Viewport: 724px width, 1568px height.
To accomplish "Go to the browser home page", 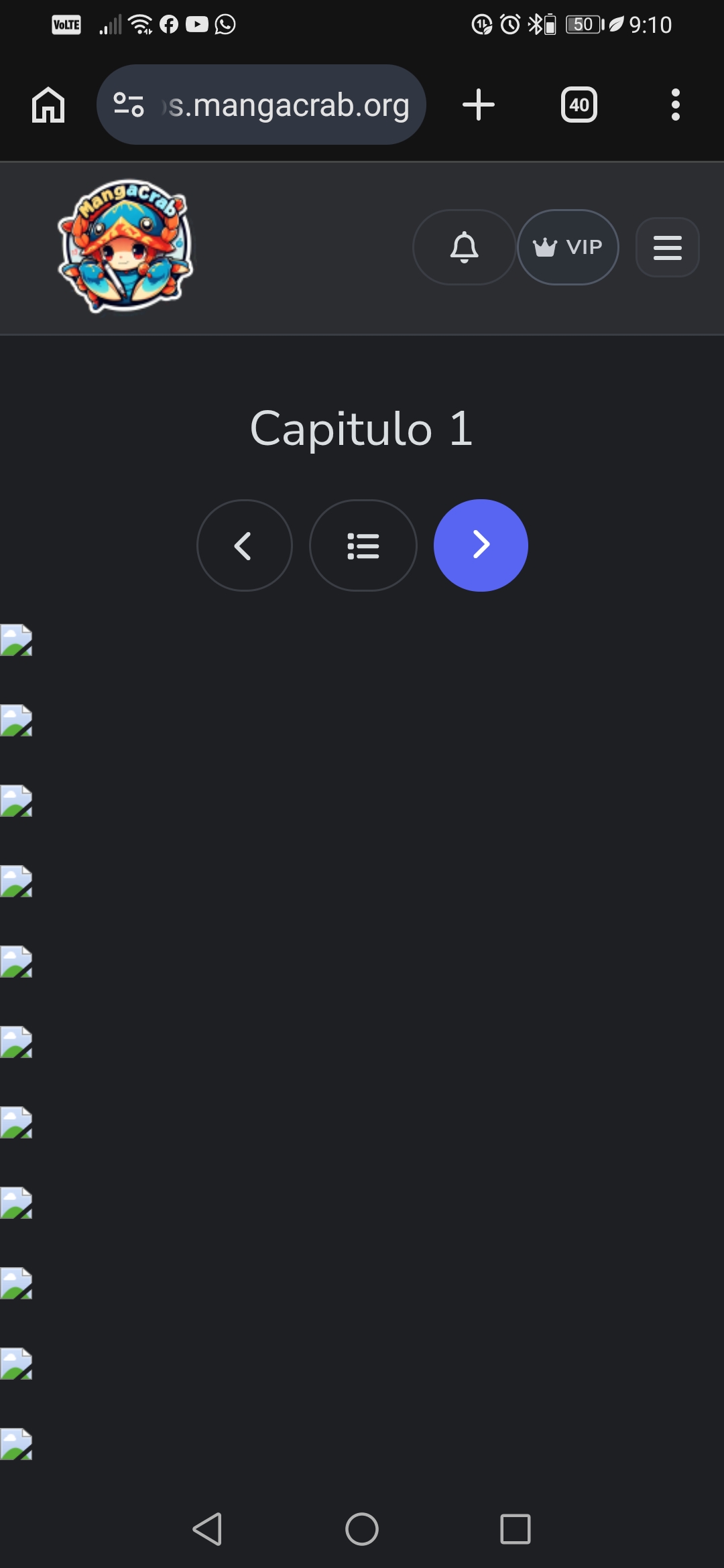I will tap(48, 105).
